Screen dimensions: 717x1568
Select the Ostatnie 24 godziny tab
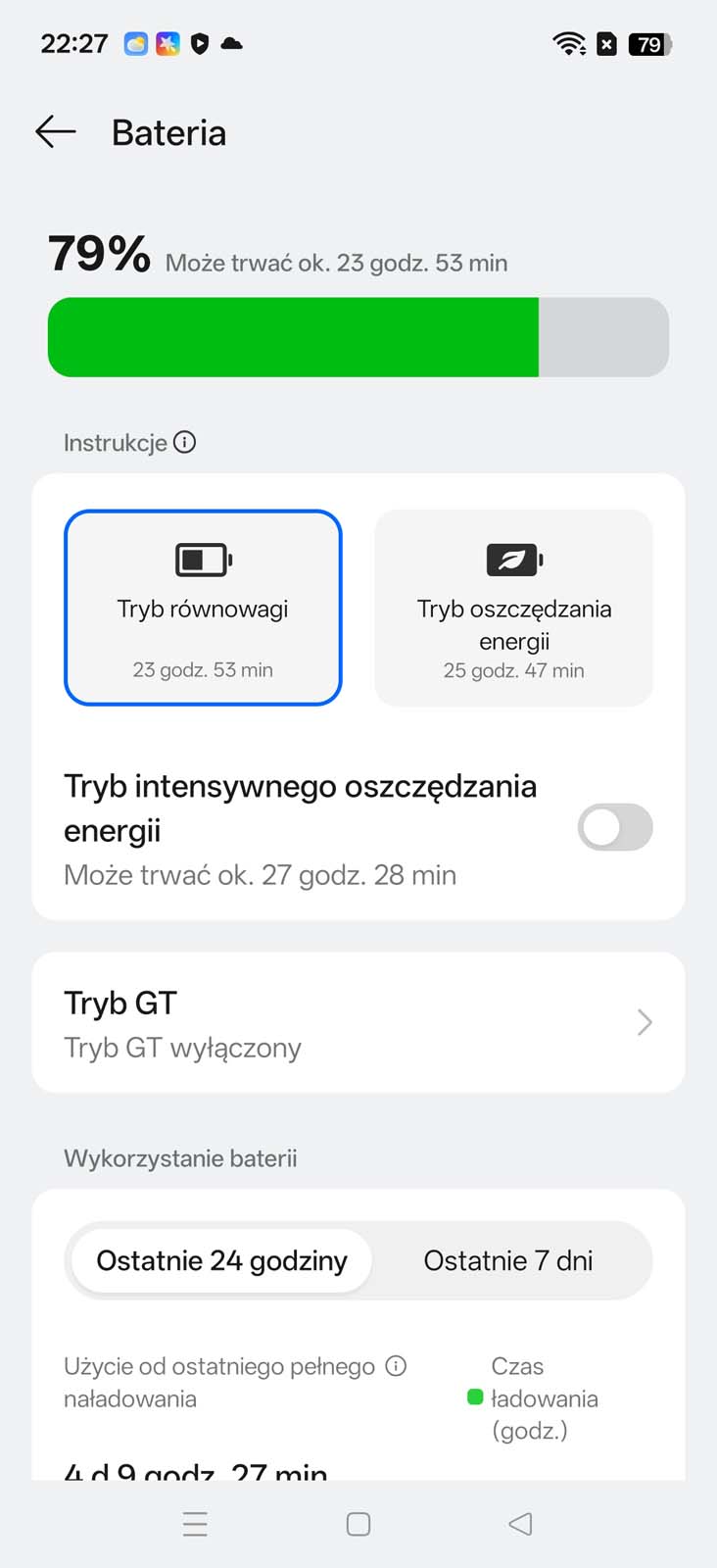(x=220, y=1260)
